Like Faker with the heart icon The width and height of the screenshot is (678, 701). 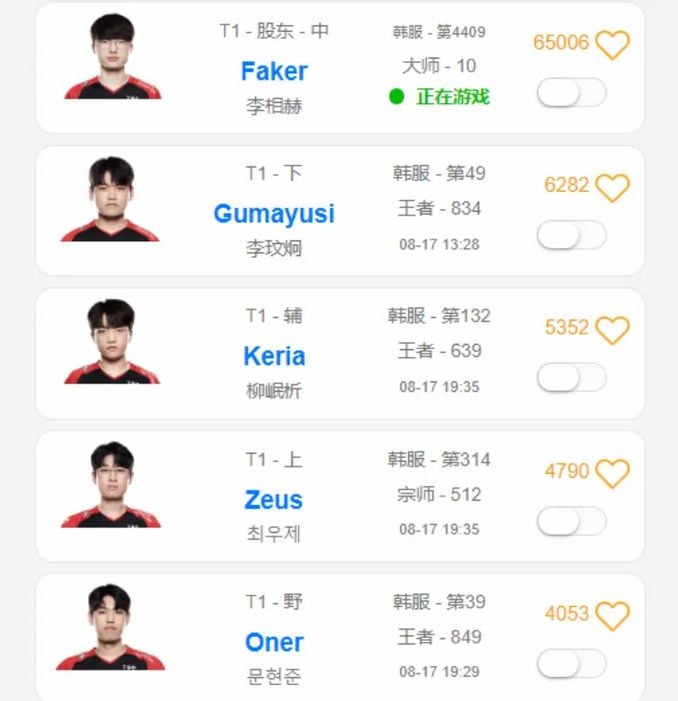point(612,45)
